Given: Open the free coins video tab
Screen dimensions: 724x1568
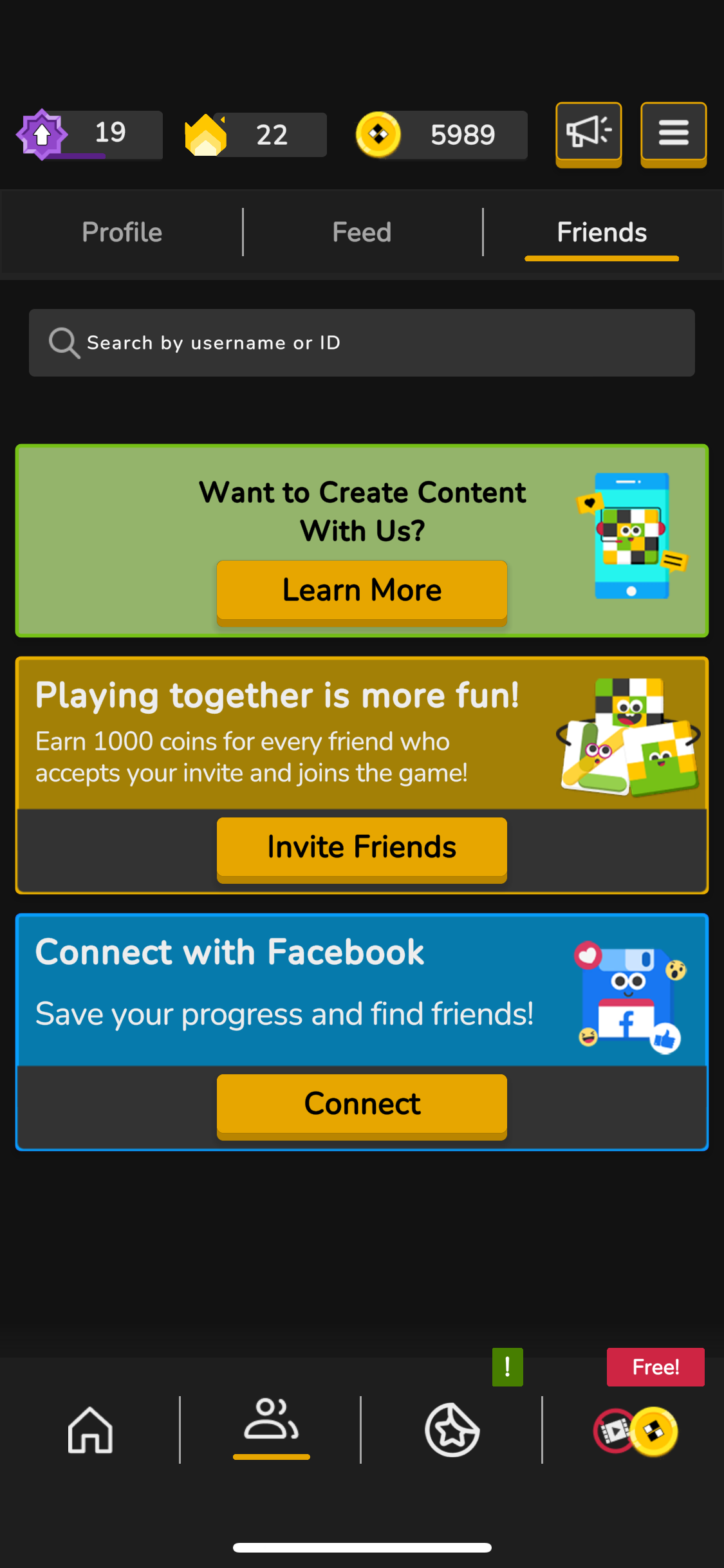Looking at the screenshot, I should click(x=635, y=1430).
